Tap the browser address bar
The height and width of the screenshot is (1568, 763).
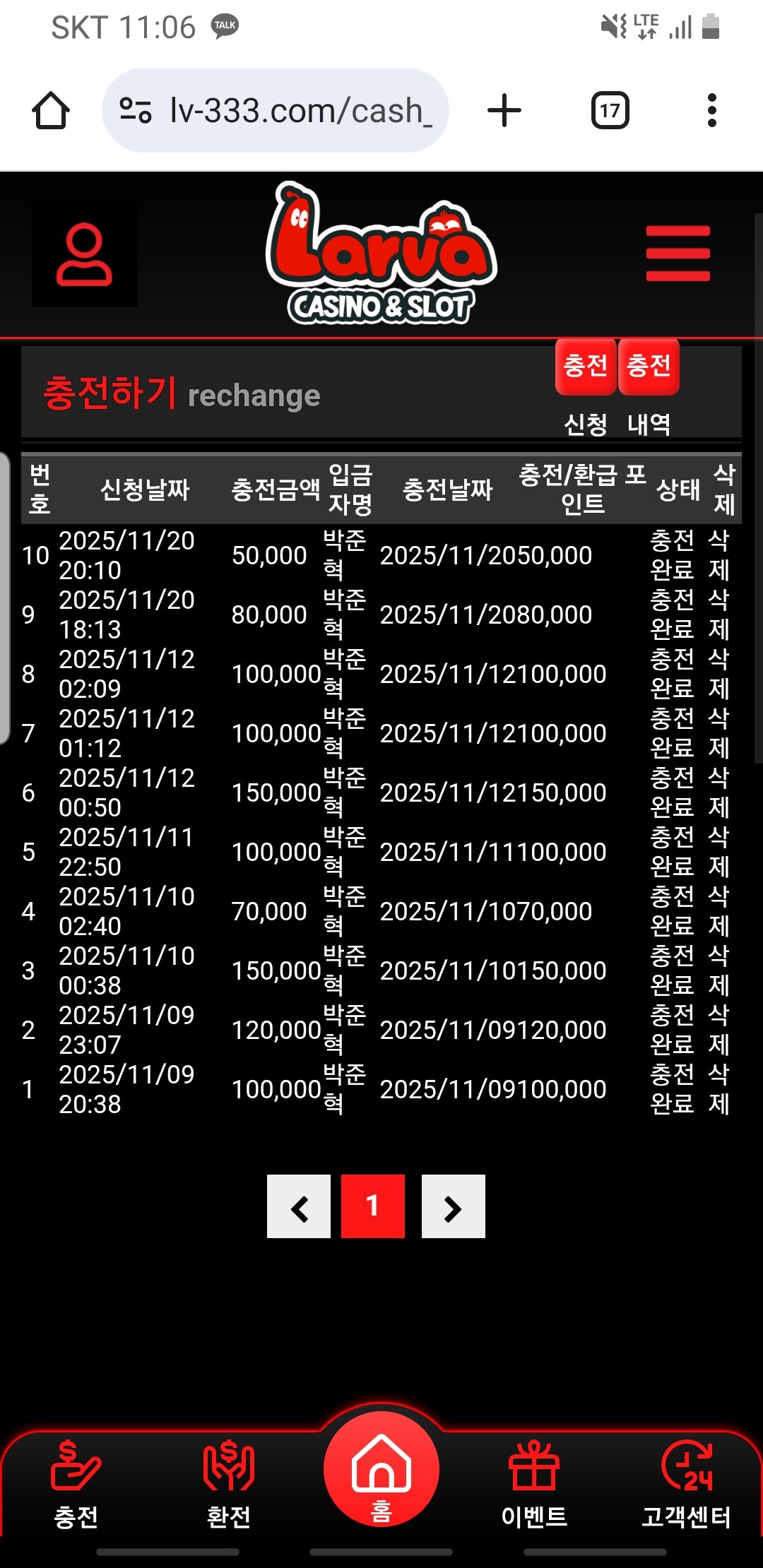click(276, 111)
